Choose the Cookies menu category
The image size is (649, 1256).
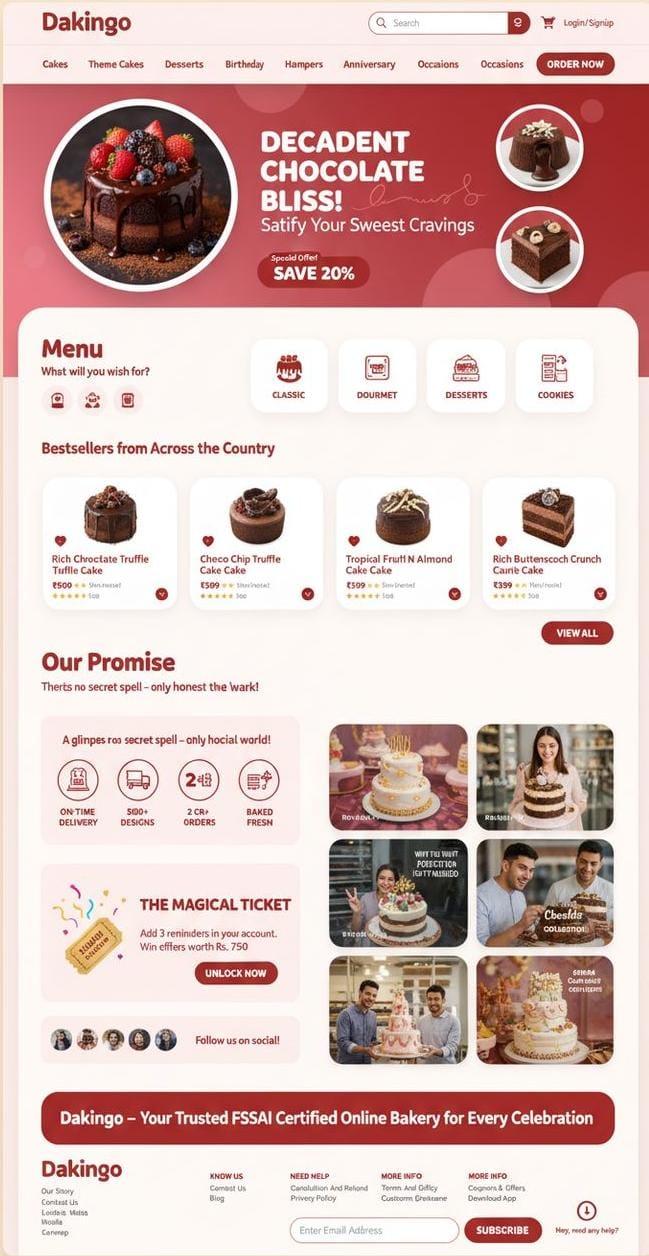pos(555,375)
